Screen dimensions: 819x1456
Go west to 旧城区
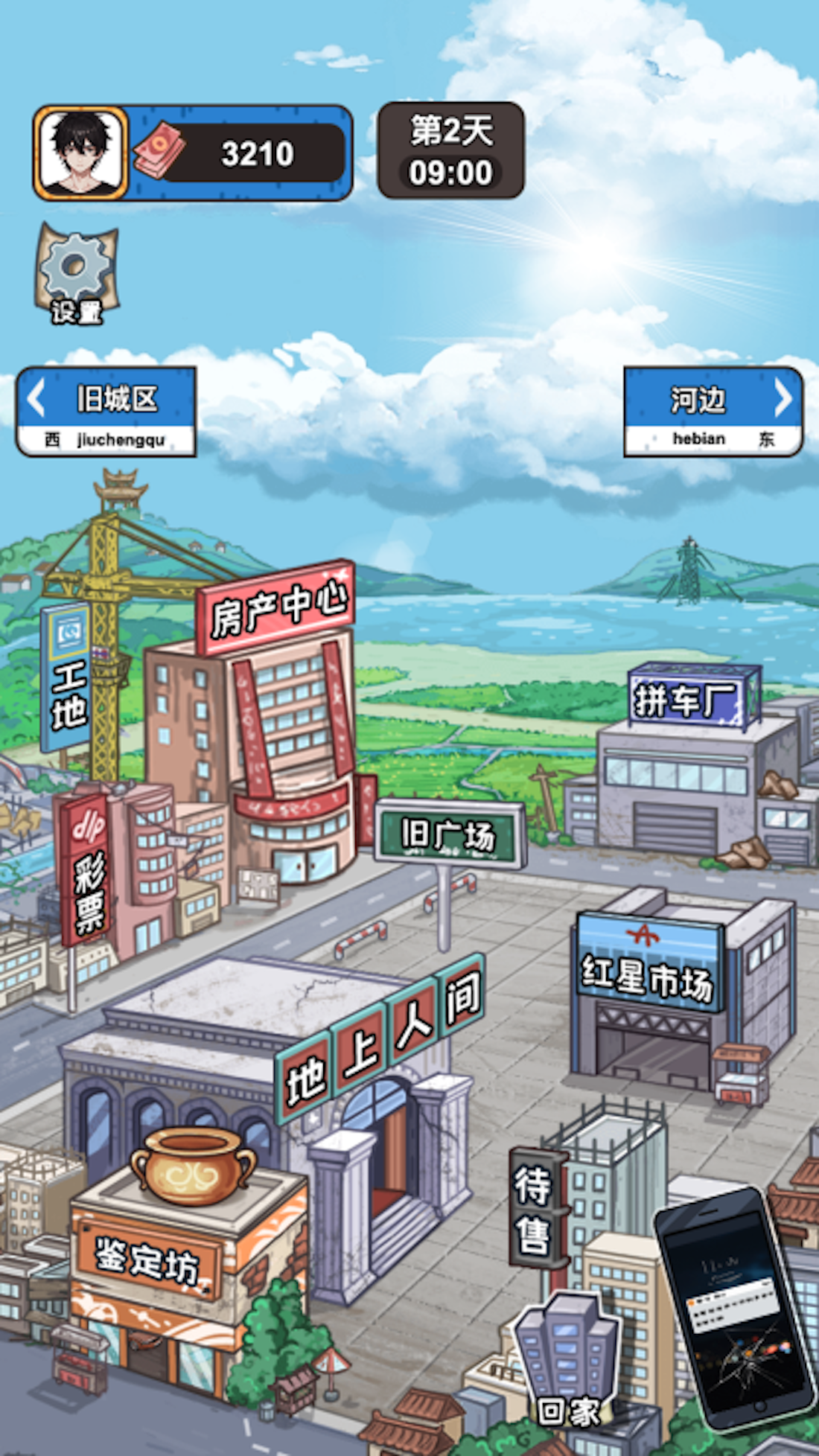coord(106,411)
